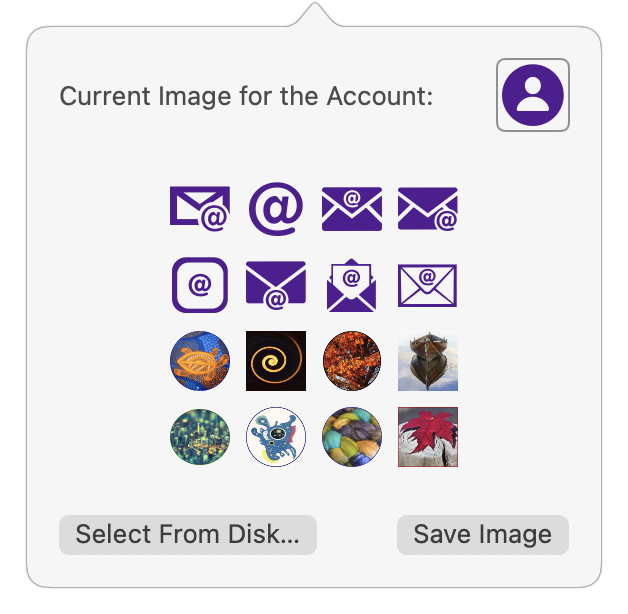The width and height of the screenshot is (628, 614).
Task: Pick the autumn leaves circular photo
Action: [352, 362]
